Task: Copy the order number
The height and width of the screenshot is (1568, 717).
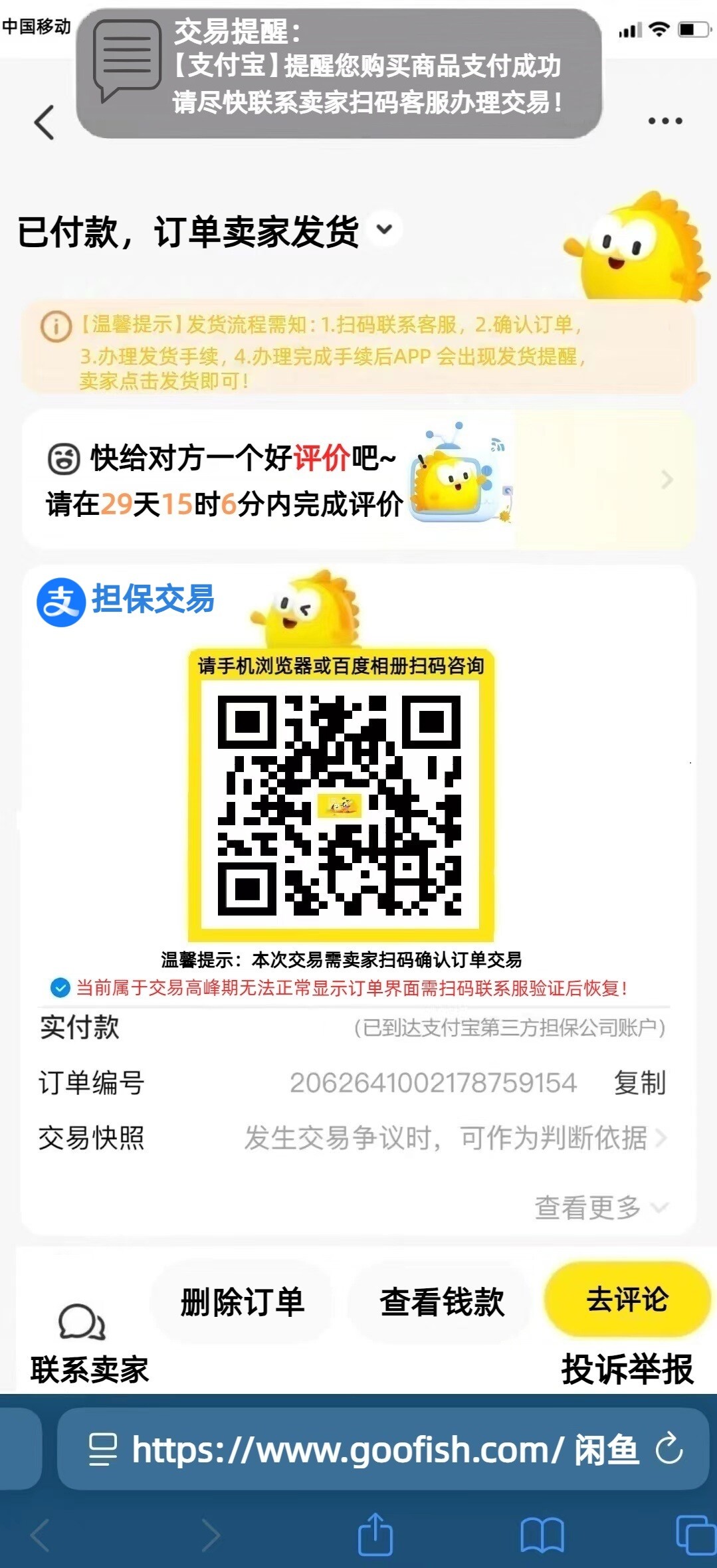Action: [x=639, y=1083]
